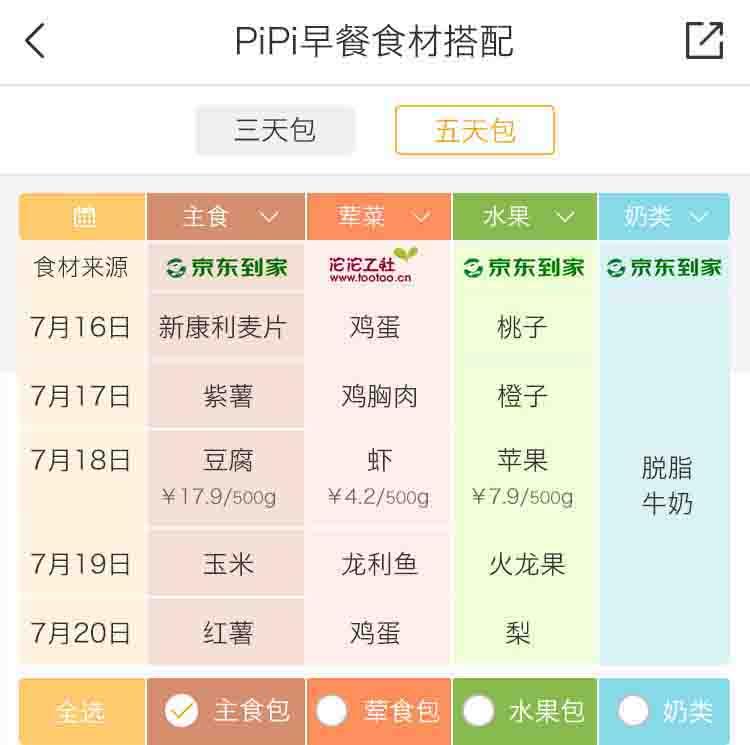Expand the 主食 dropdown
The height and width of the screenshot is (745, 750).
229,216
